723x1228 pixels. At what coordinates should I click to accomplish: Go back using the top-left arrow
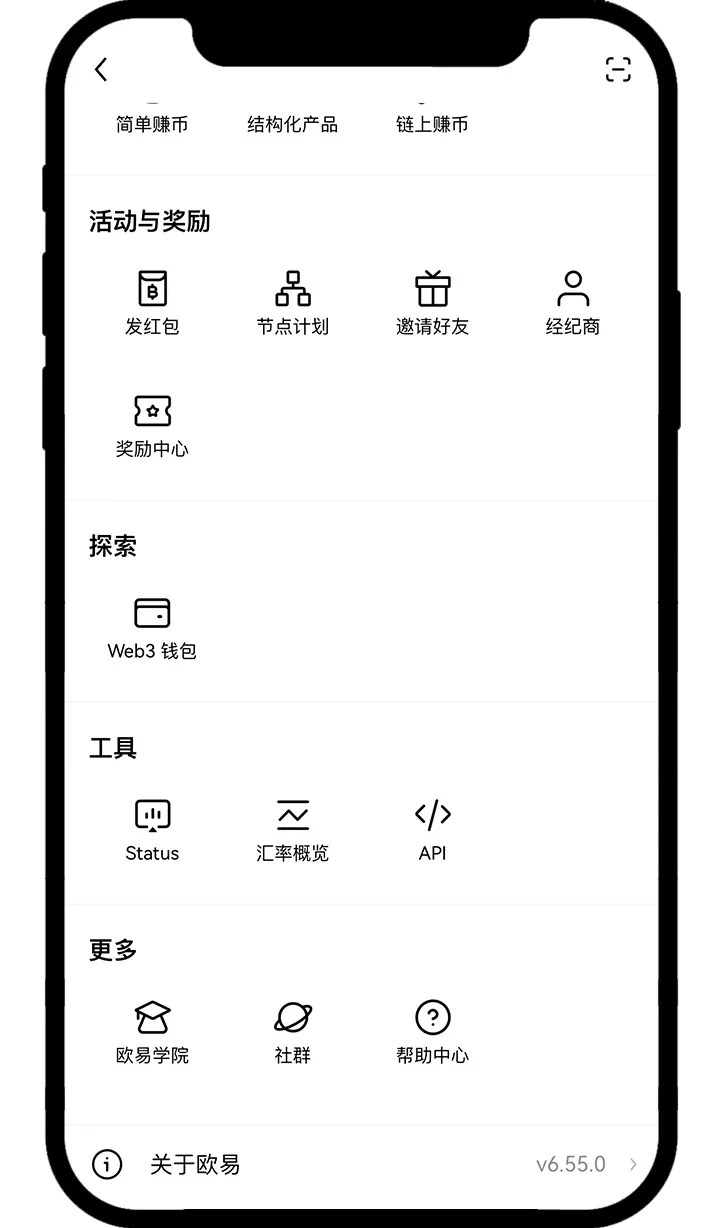point(101,69)
